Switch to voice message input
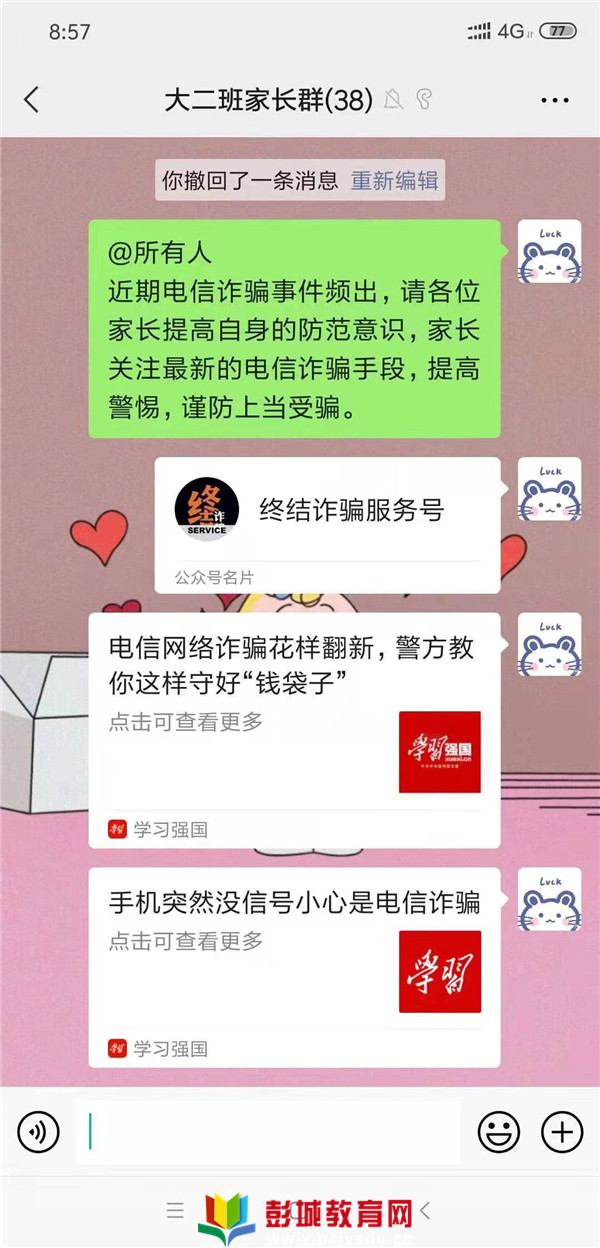Image resolution: width=600 pixels, height=1248 pixels. (x=37, y=1132)
